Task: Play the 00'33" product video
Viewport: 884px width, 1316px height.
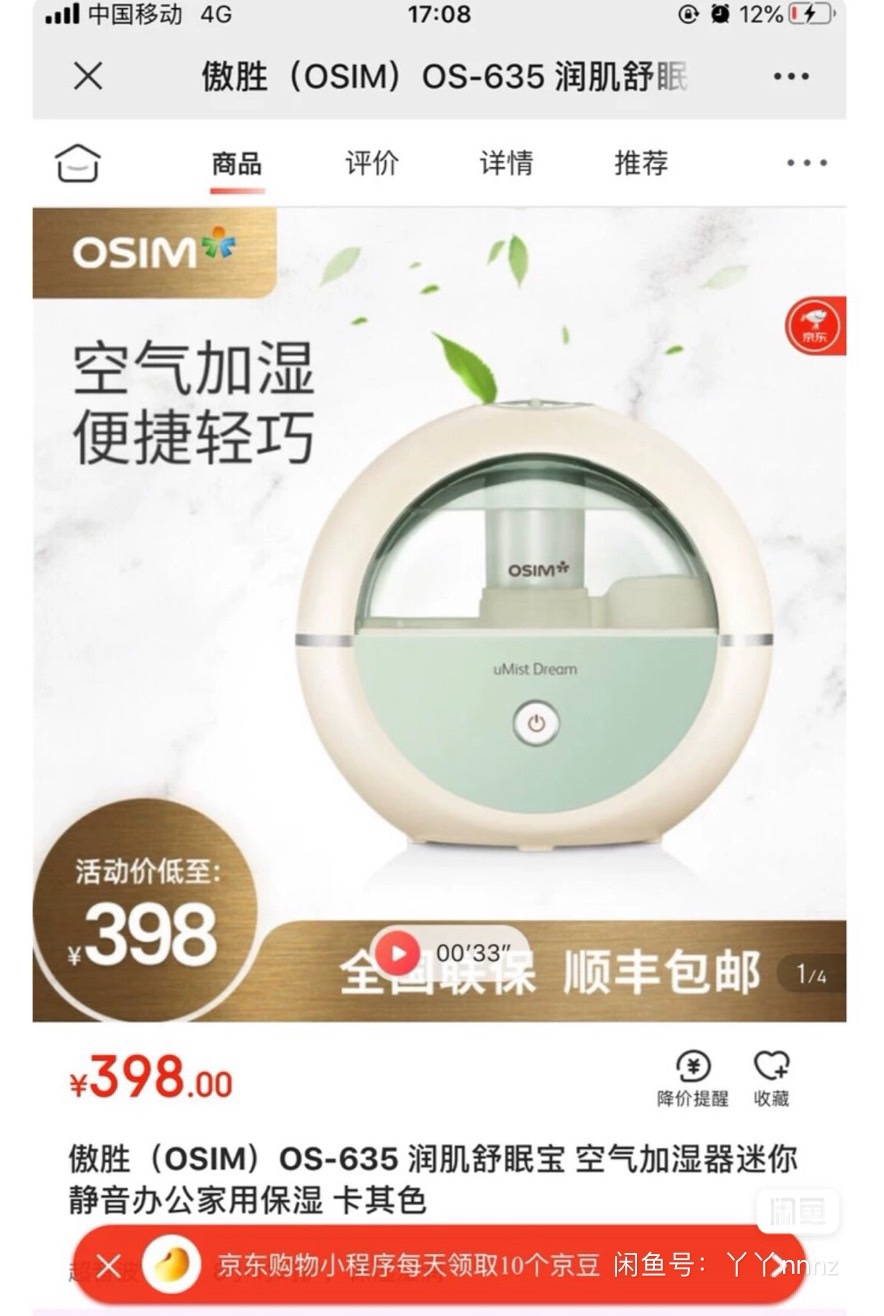Action: tap(398, 953)
